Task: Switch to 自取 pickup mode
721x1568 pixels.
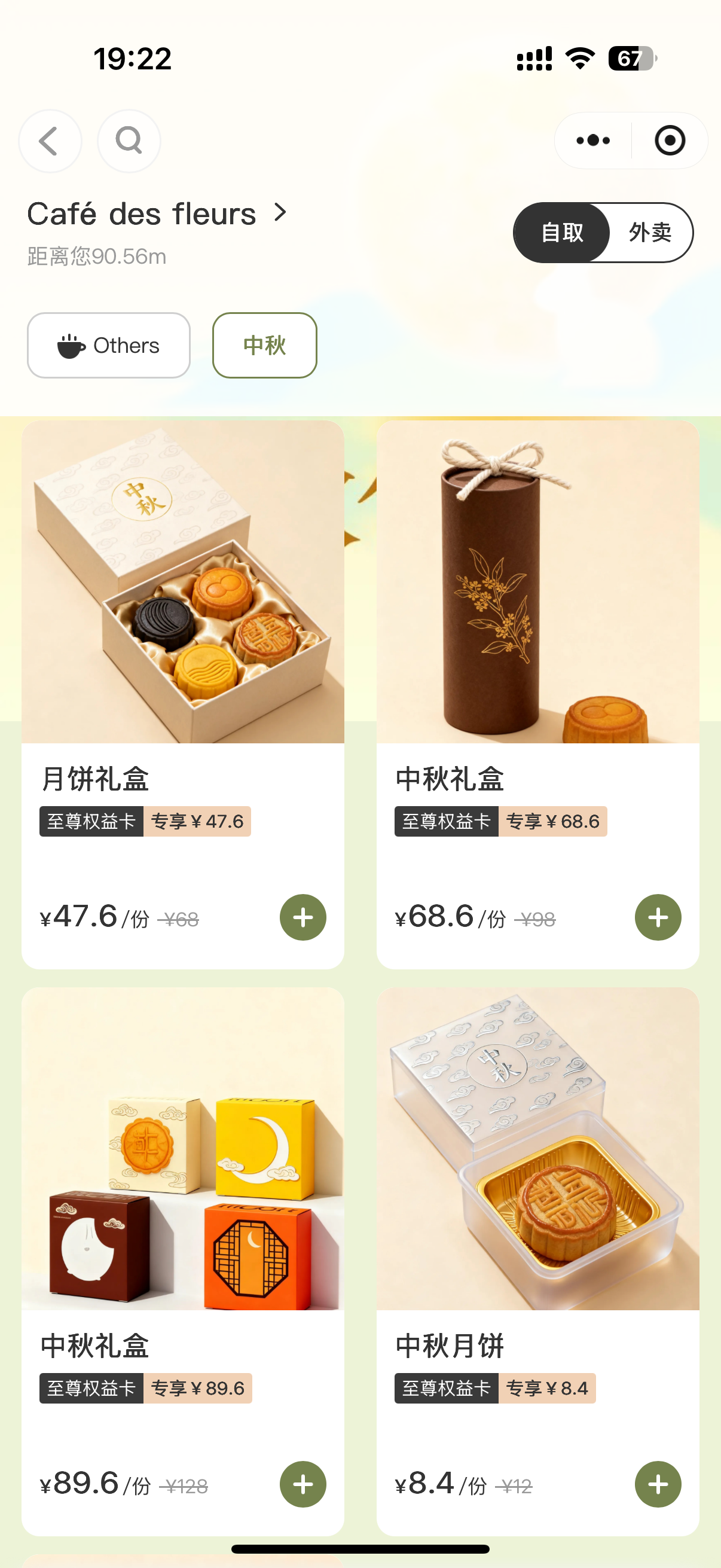Action: pos(561,233)
